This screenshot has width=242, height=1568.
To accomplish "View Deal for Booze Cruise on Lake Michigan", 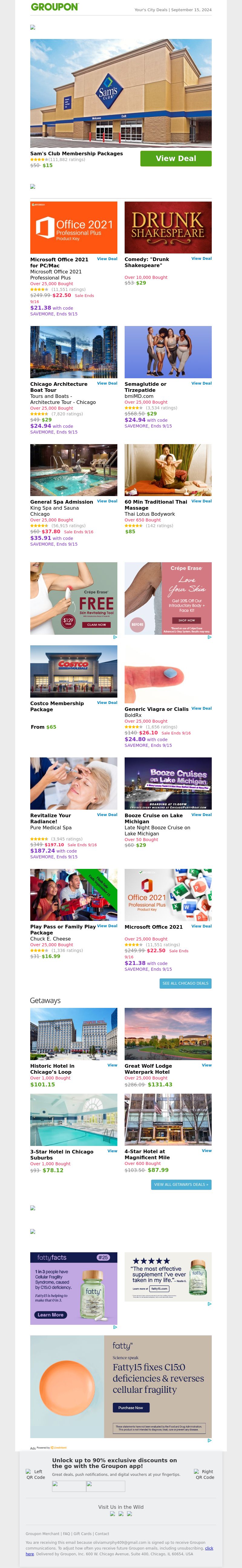I will 201,815.
